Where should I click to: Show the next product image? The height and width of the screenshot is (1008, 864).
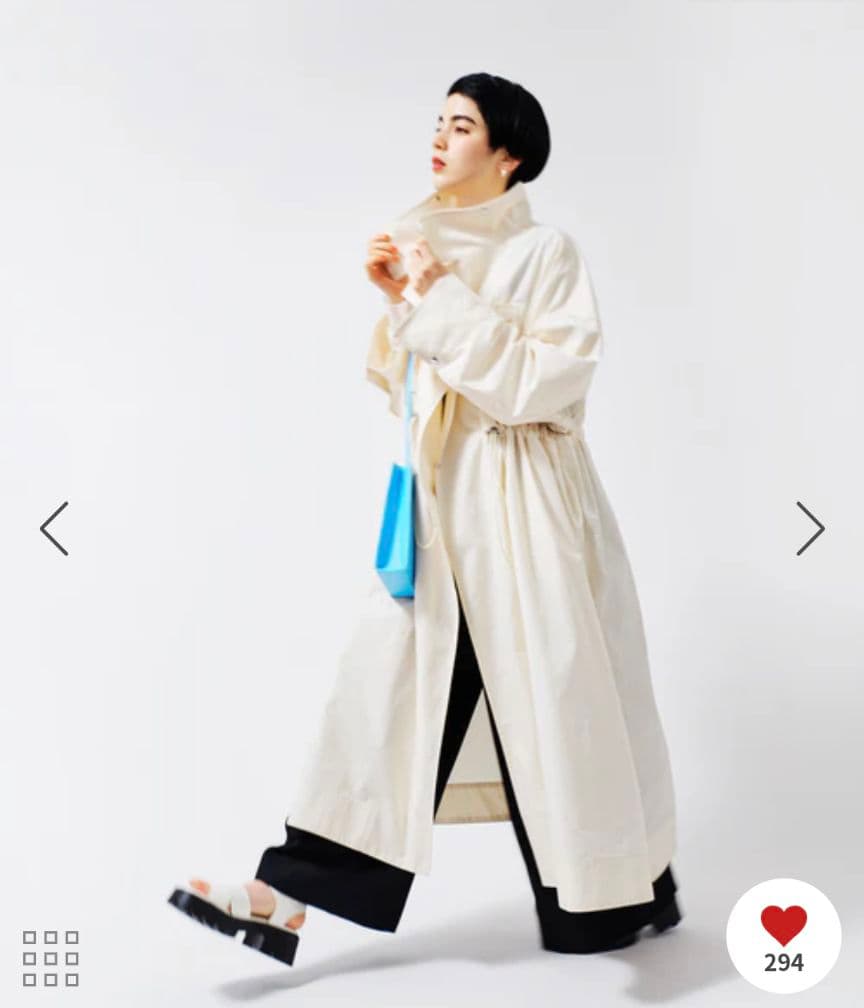click(x=809, y=529)
